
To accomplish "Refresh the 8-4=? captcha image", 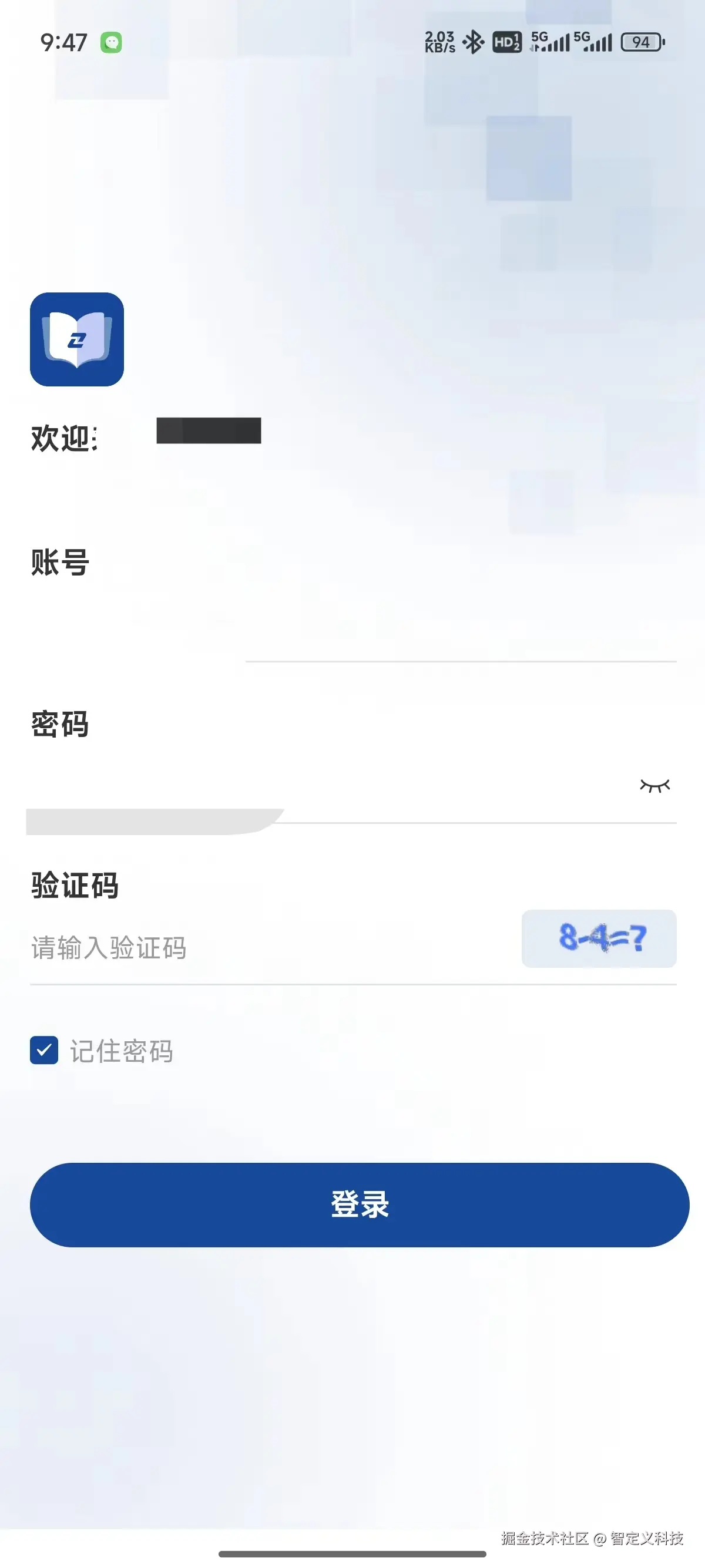I will click(x=599, y=938).
